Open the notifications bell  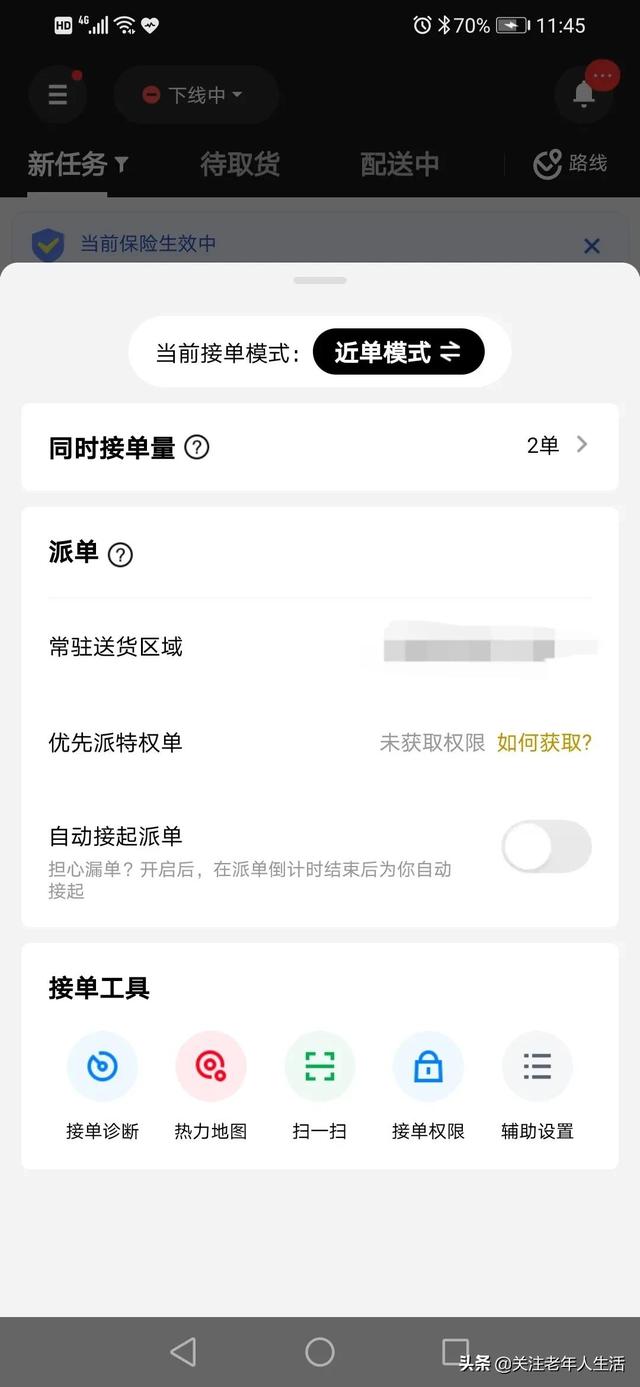pyautogui.click(x=584, y=95)
